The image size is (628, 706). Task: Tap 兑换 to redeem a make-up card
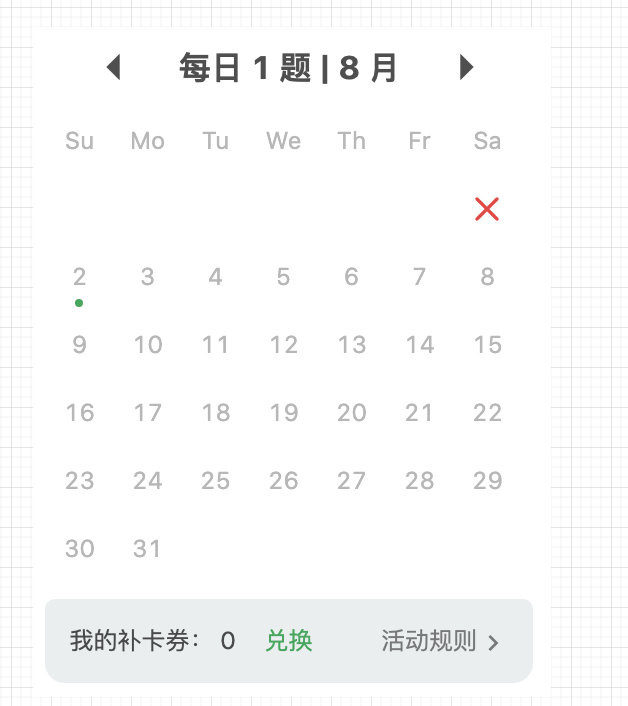pos(289,641)
